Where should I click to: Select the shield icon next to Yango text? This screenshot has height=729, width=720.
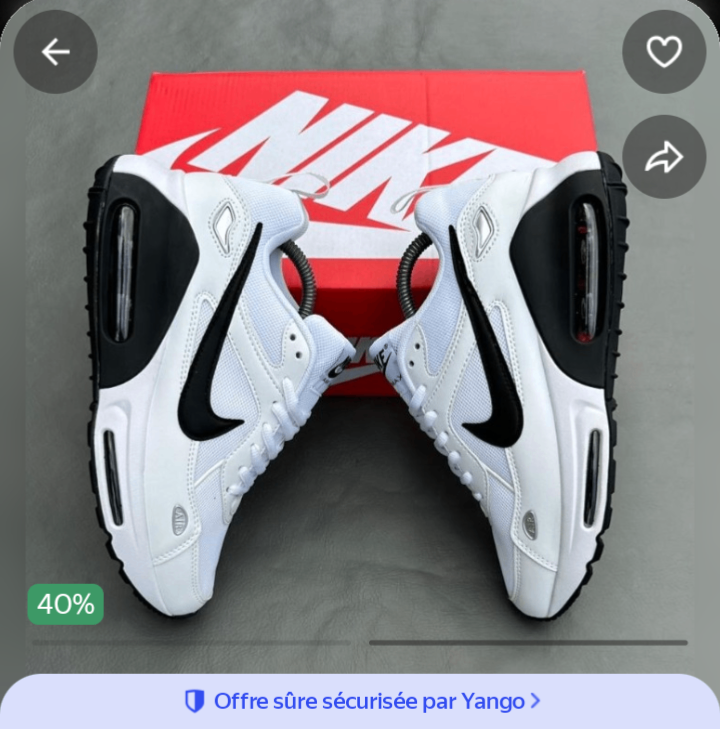(193, 701)
